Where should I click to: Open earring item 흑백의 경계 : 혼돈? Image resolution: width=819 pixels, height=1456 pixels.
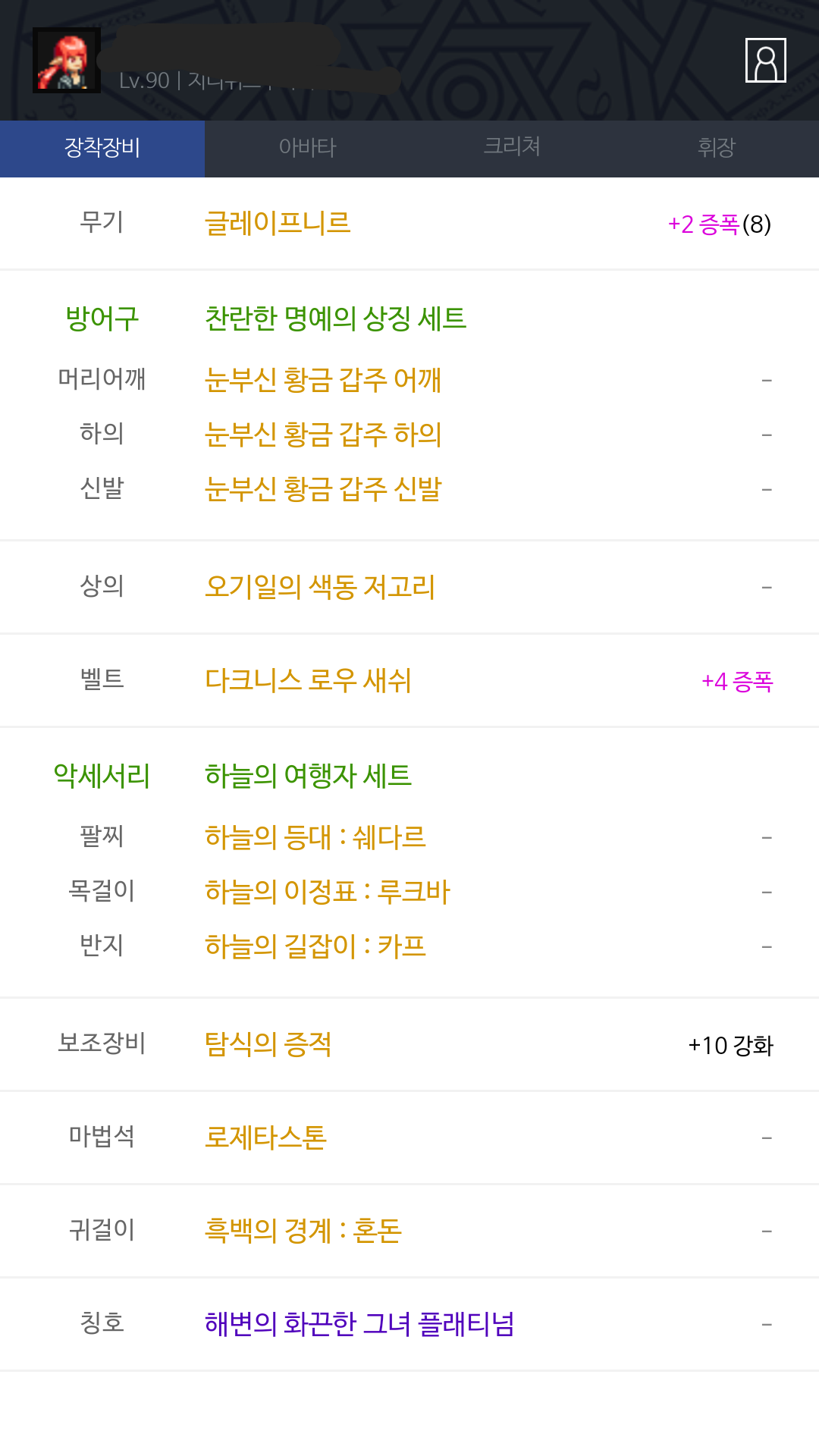(303, 1231)
